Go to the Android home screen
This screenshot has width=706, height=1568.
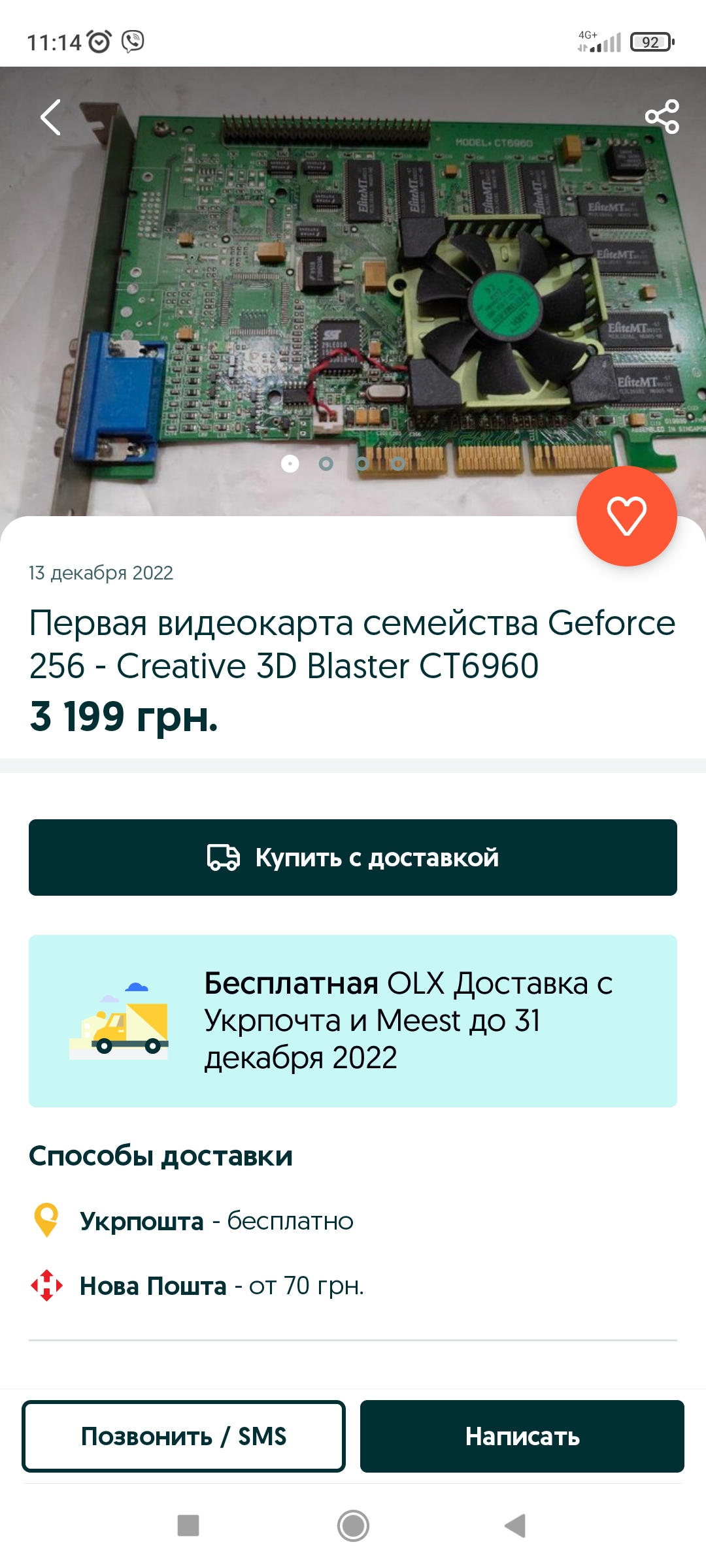point(353,1526)
